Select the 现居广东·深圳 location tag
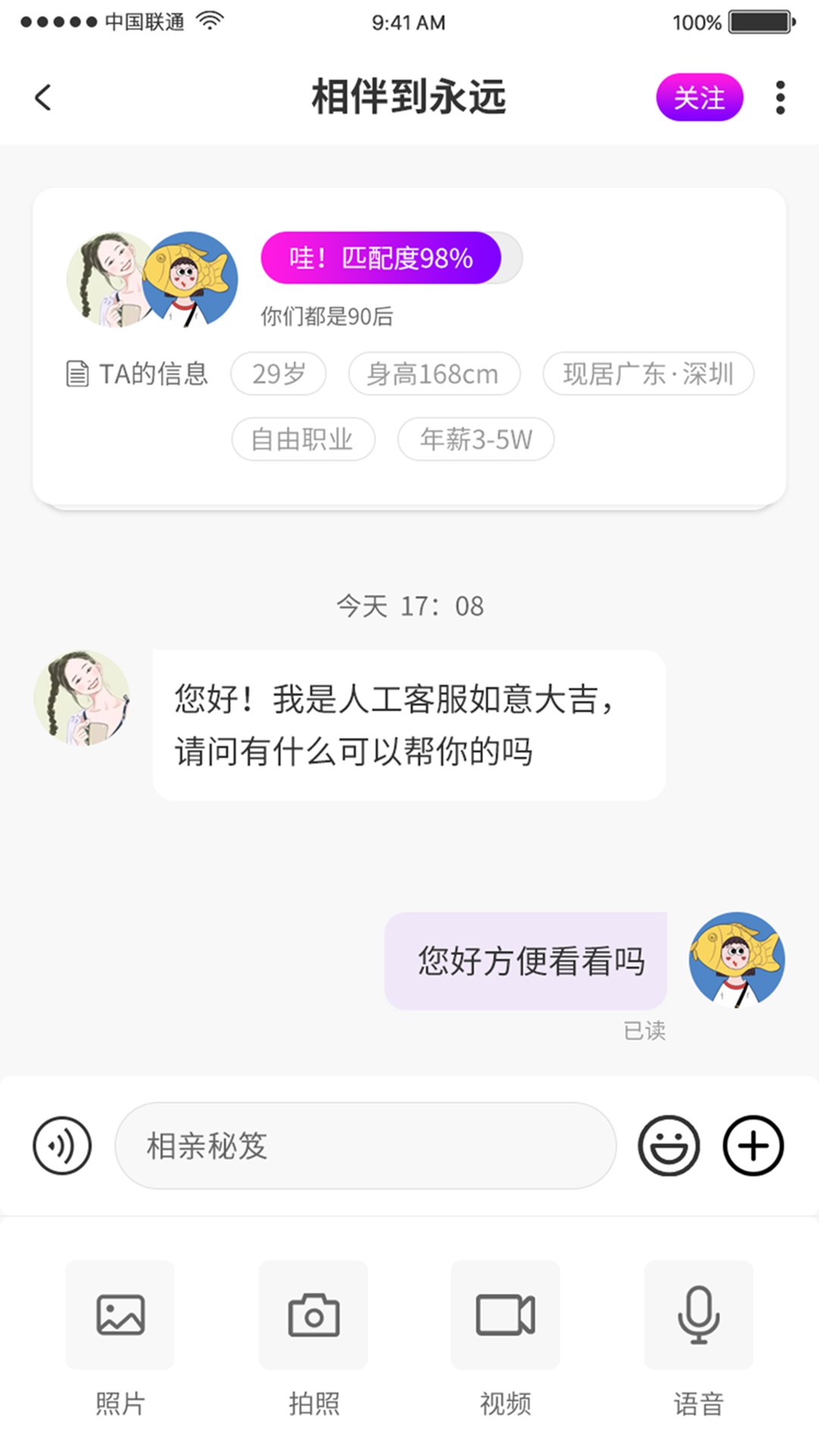This screenshot has height=1456, width=819. coord(648,373)
